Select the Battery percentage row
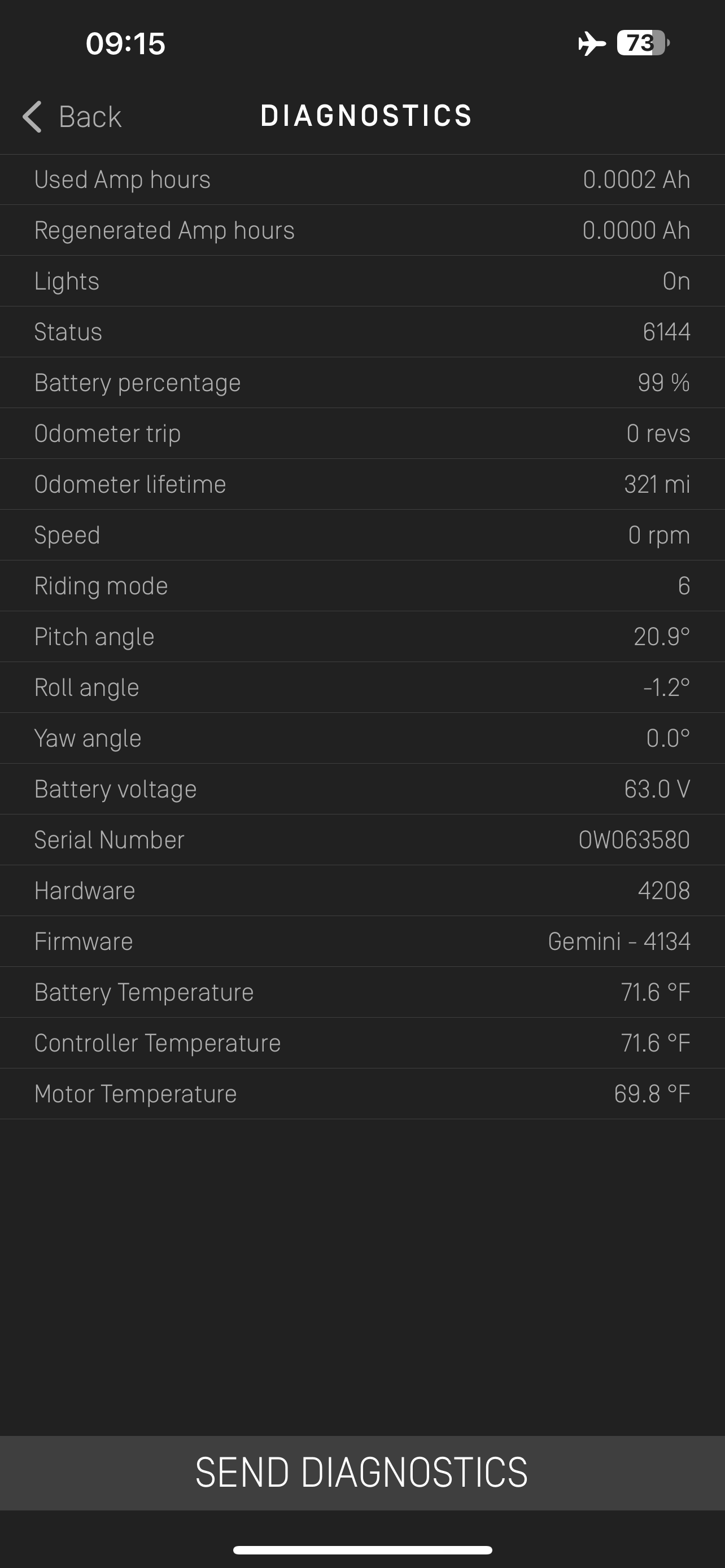 click(x=362, y=382)
